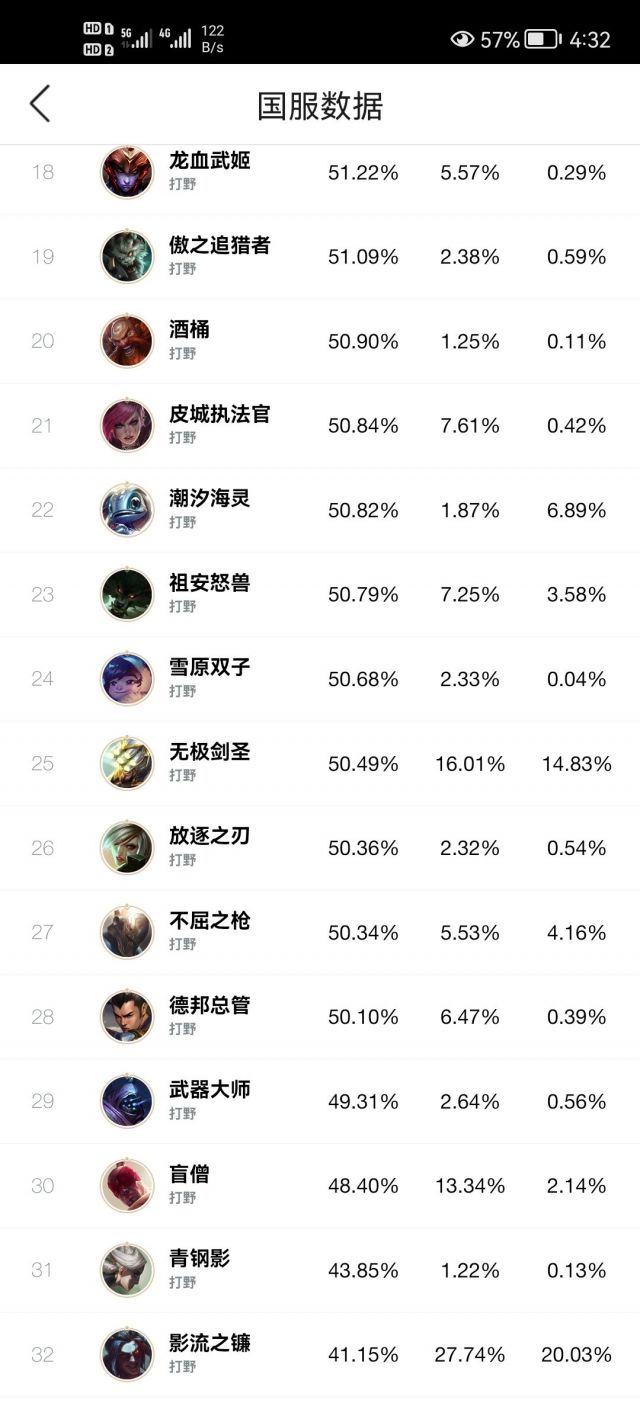Open 皮城执法官 details
Image resolution: width=640 pixels, height=1422 pixels.
(320, 425)
